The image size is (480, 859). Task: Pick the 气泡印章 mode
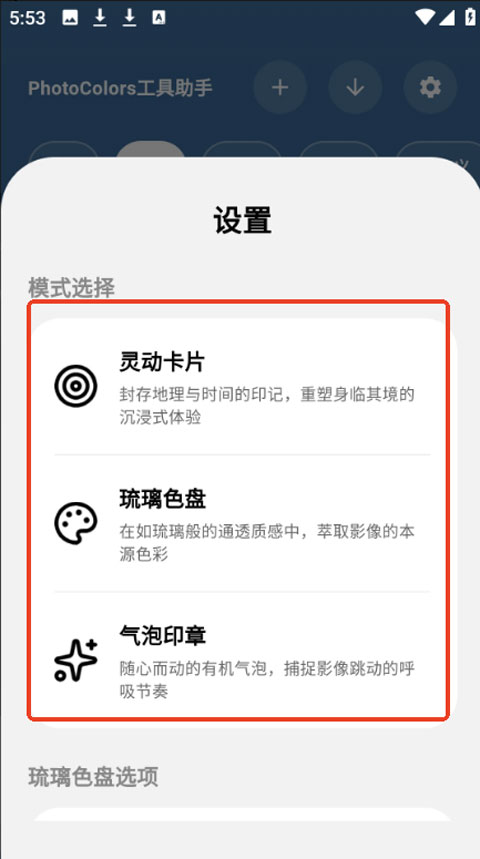click(x=239, y=660)
